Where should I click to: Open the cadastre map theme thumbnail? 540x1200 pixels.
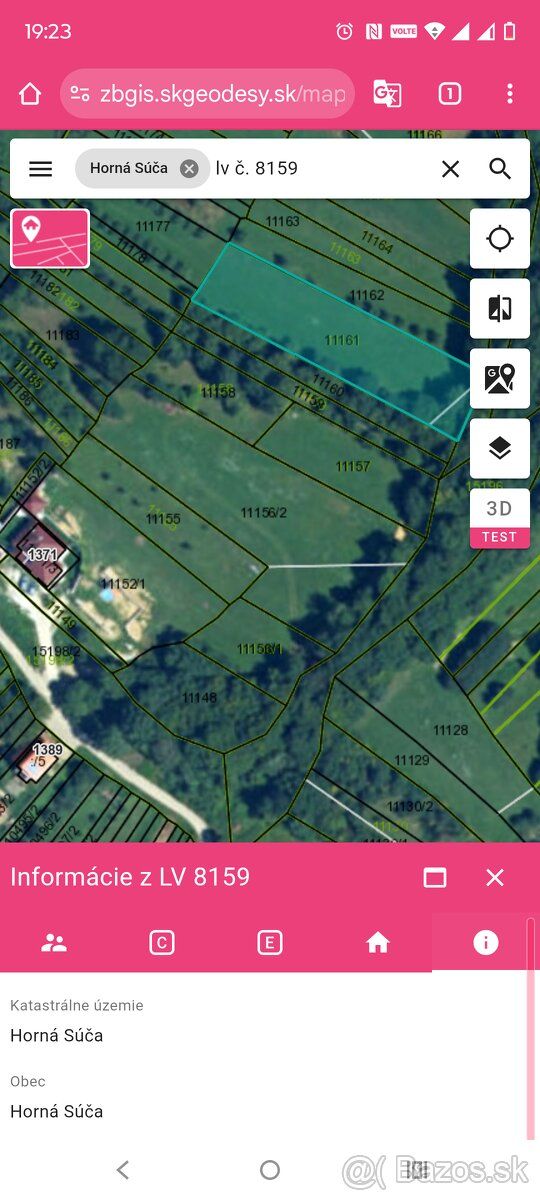(x=50, y=238)
